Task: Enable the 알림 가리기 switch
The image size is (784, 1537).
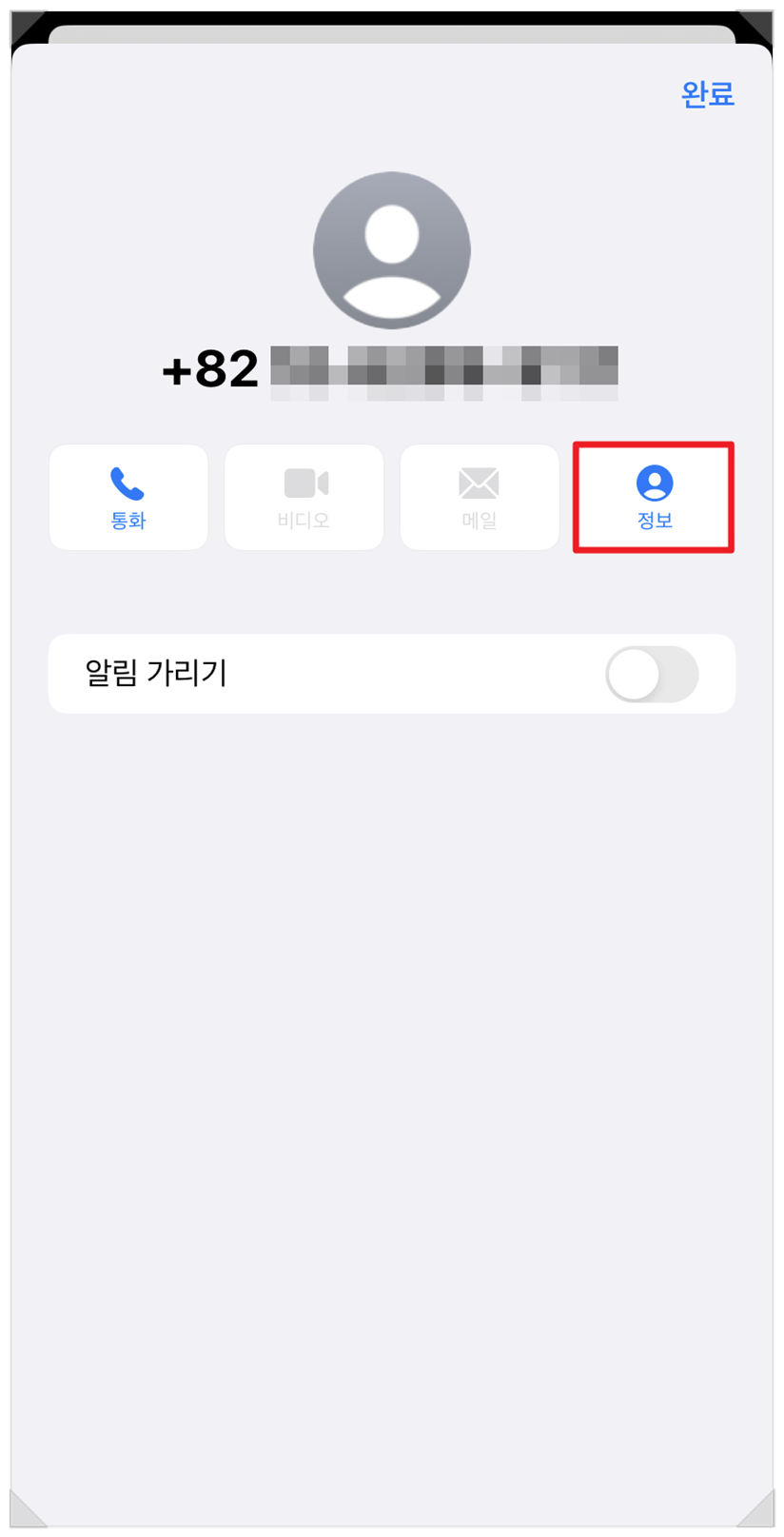Action: 652,674
